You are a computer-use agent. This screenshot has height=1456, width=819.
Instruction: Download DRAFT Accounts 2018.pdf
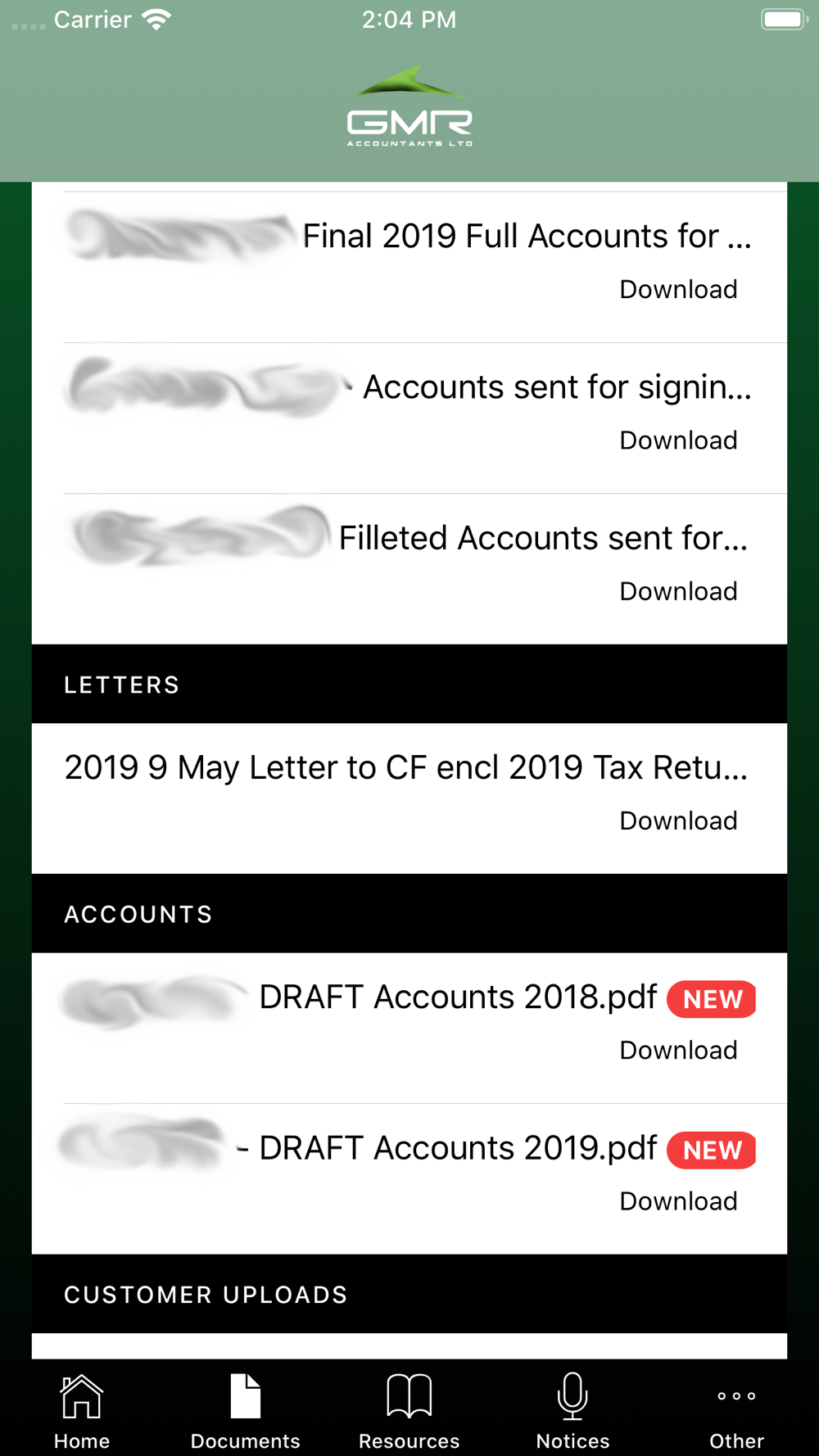point(678,1050)
